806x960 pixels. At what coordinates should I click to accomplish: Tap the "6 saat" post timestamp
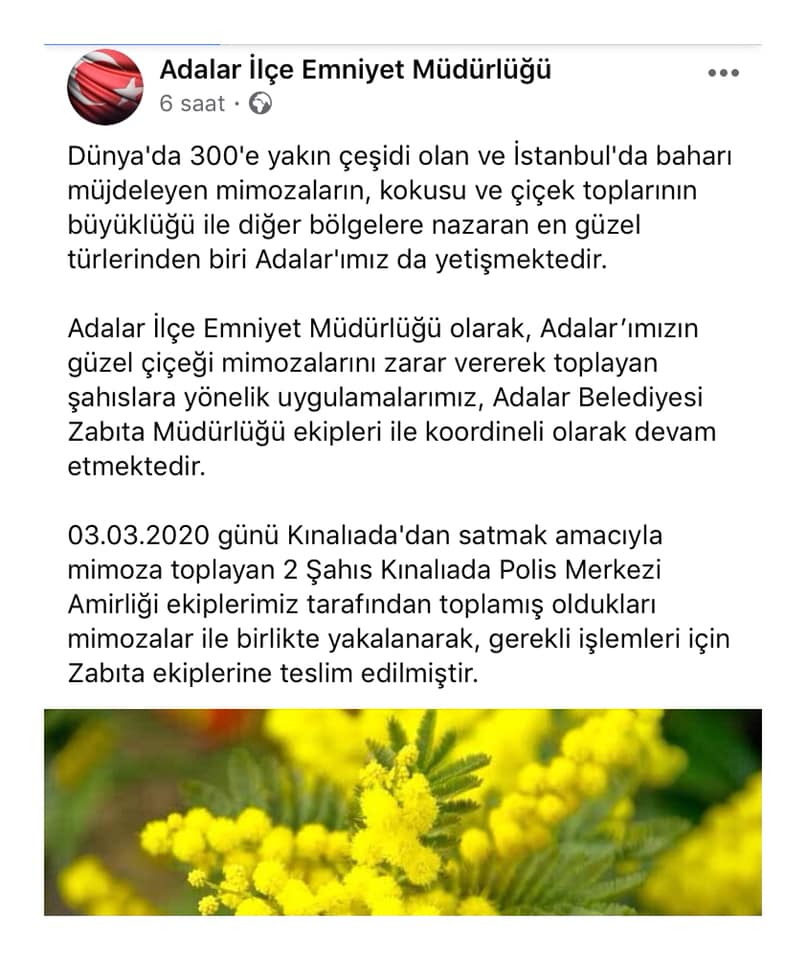point(192,104)
